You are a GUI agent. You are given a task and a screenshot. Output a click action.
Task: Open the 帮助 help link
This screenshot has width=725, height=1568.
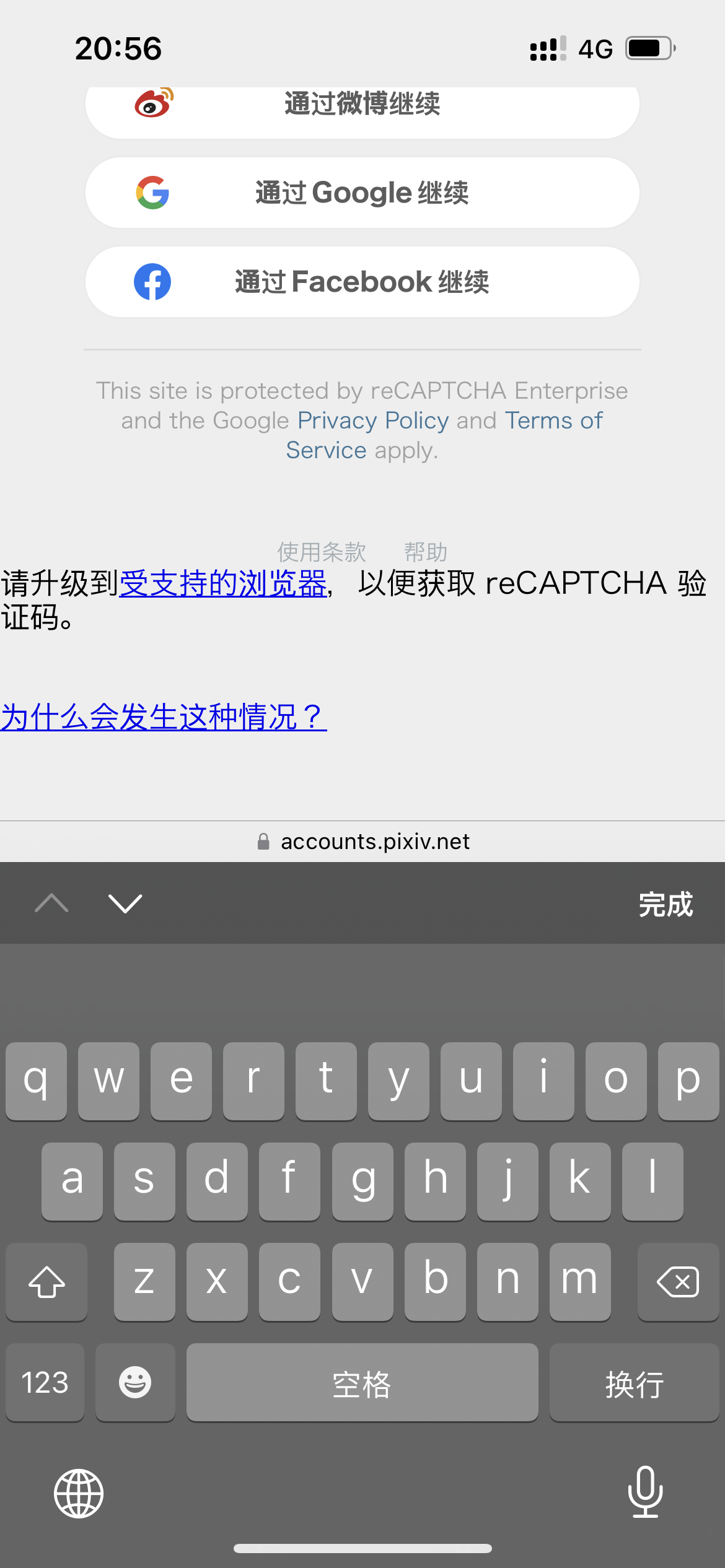(x=426, y=551)
